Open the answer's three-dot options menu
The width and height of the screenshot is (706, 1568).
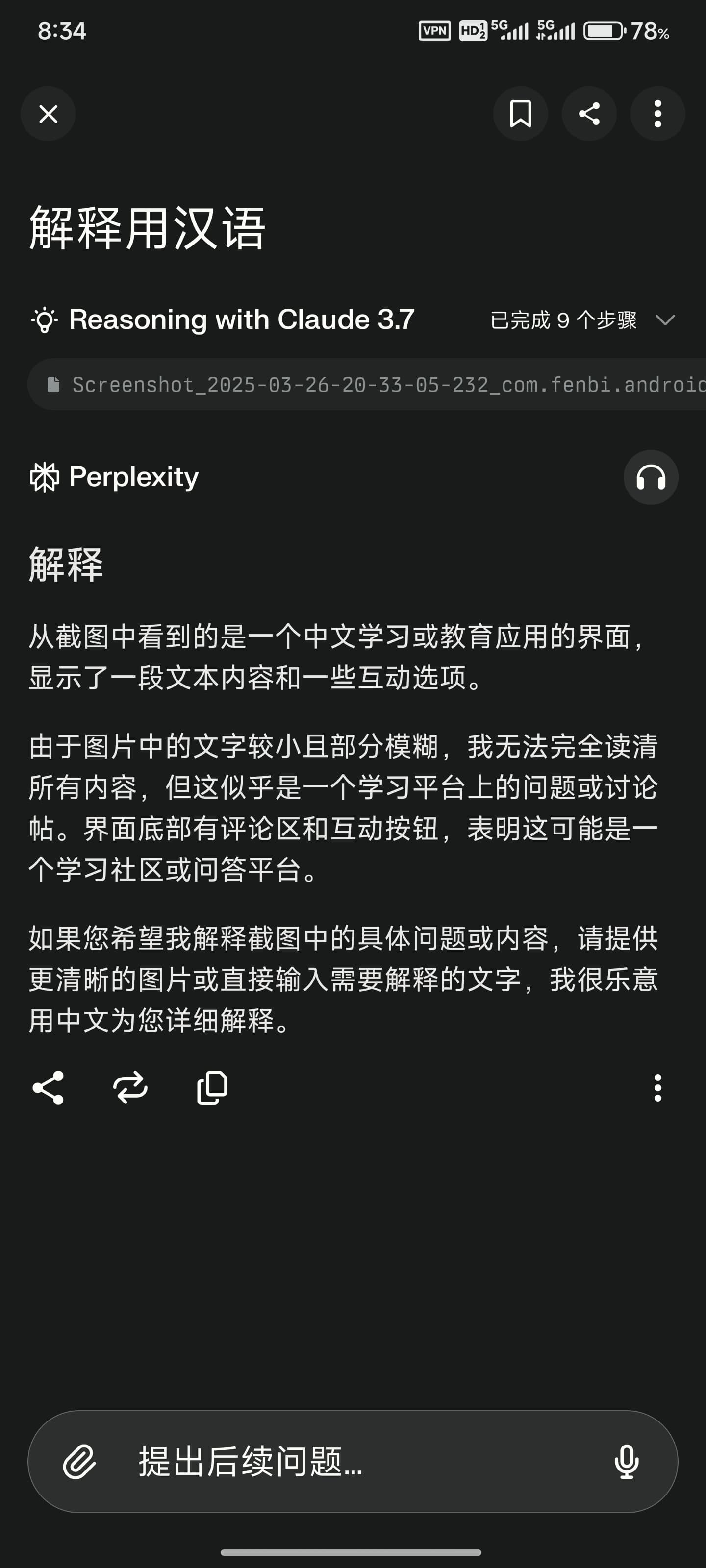(x=657, y=1088)
